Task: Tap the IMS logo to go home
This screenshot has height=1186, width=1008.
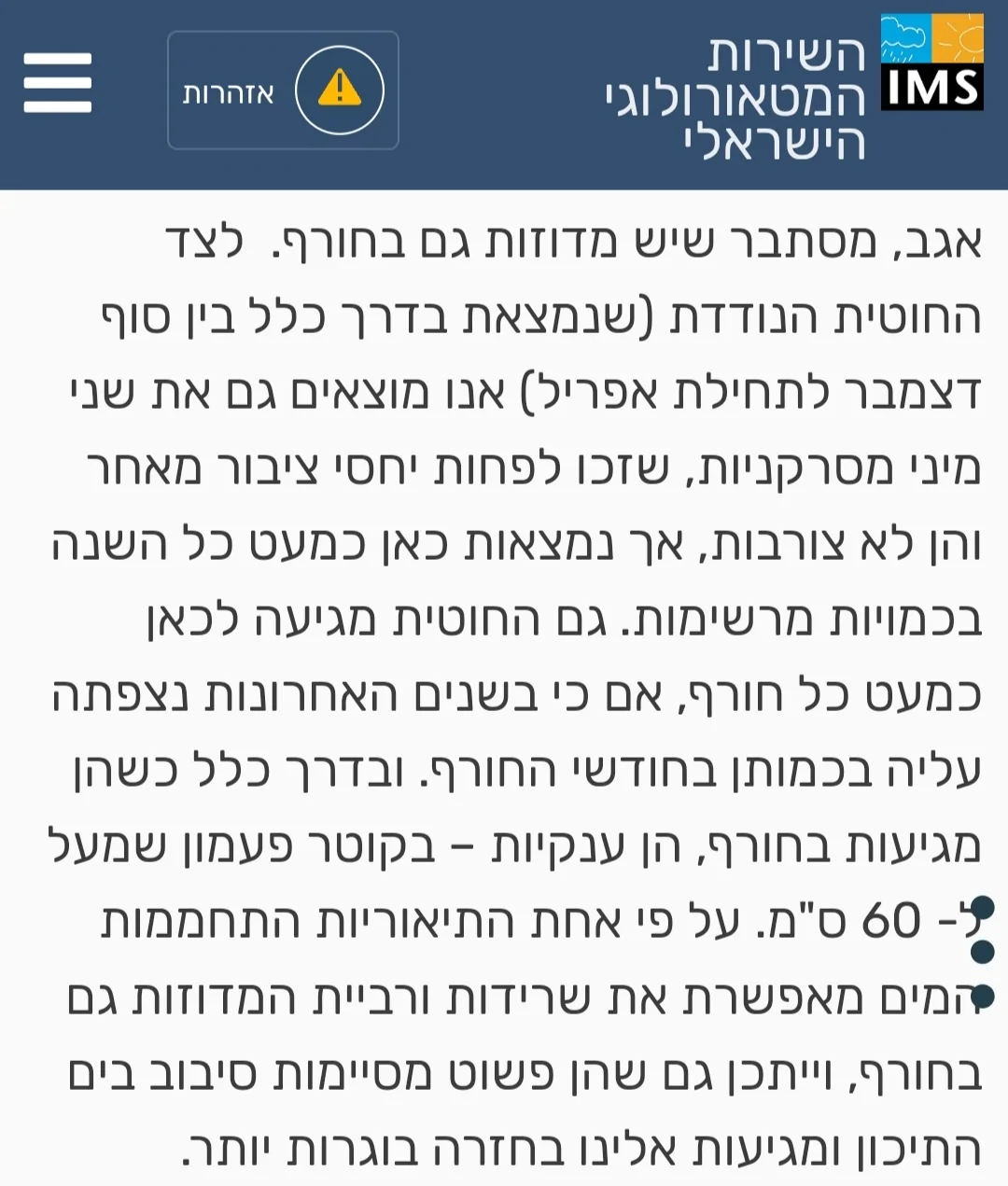Action: 931,63
